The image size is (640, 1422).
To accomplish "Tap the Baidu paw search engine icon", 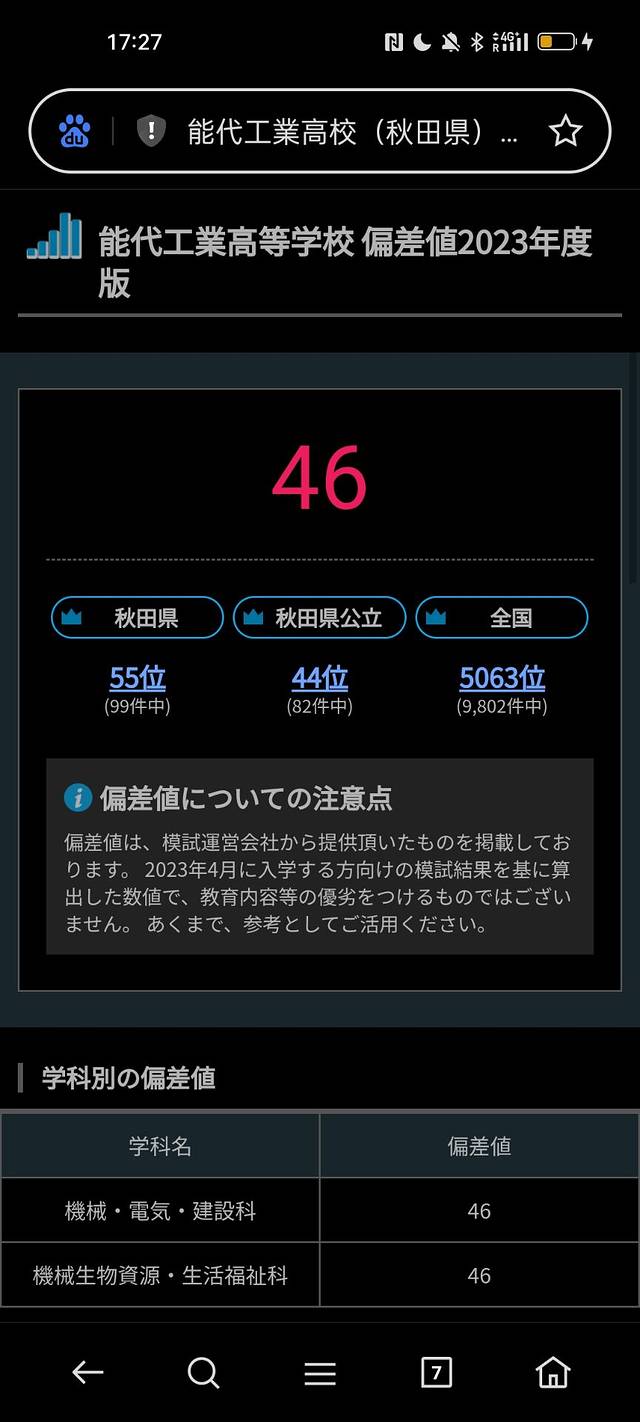I will 75,131.
